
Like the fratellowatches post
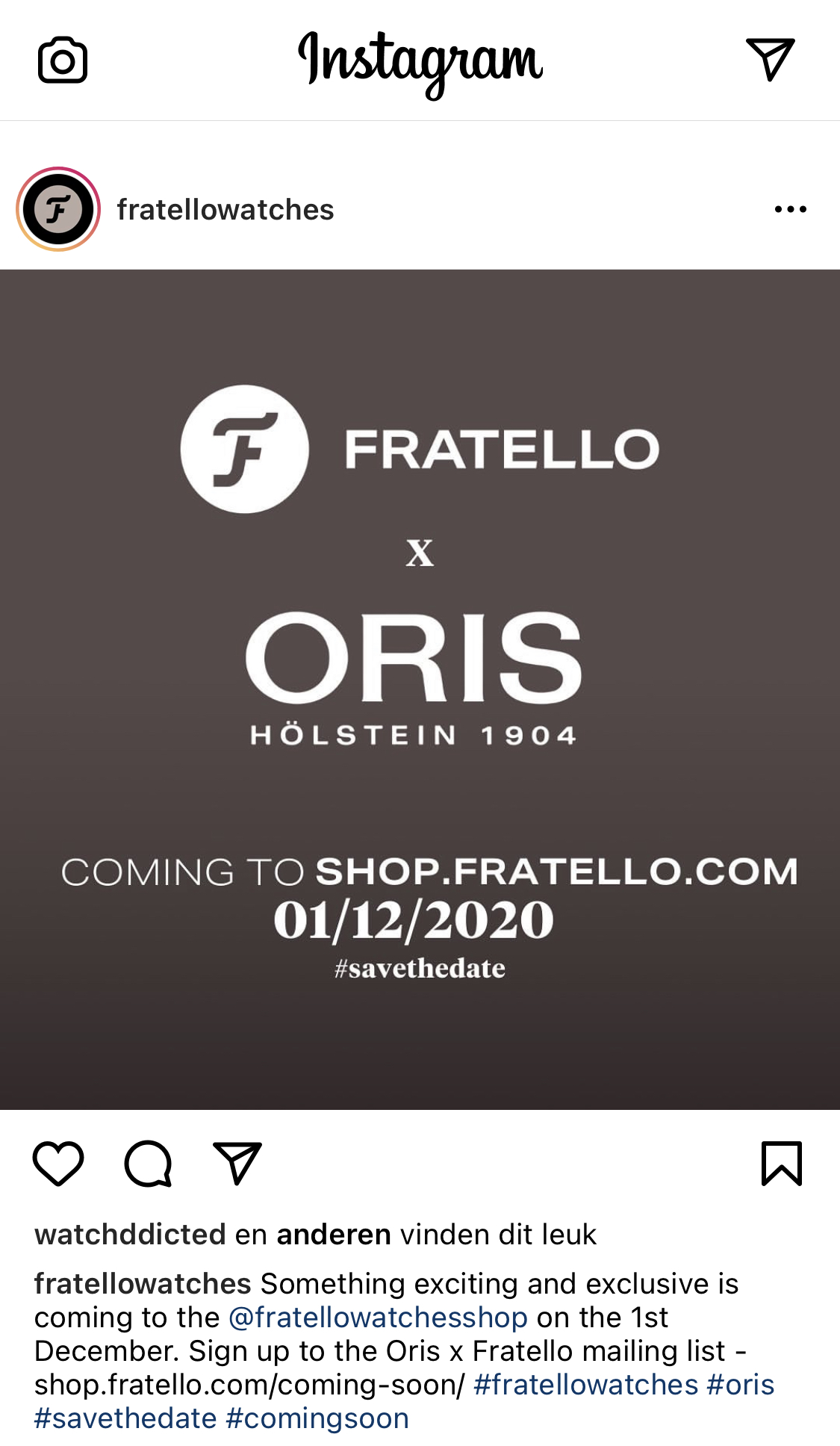tap(58, 1163)
